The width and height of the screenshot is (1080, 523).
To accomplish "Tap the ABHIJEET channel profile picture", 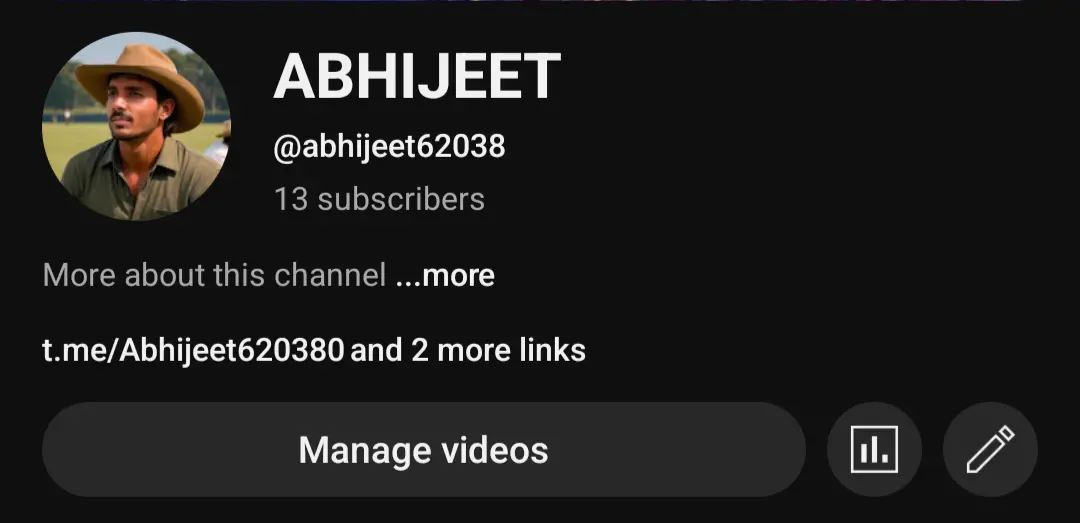I will coord(137,127).
